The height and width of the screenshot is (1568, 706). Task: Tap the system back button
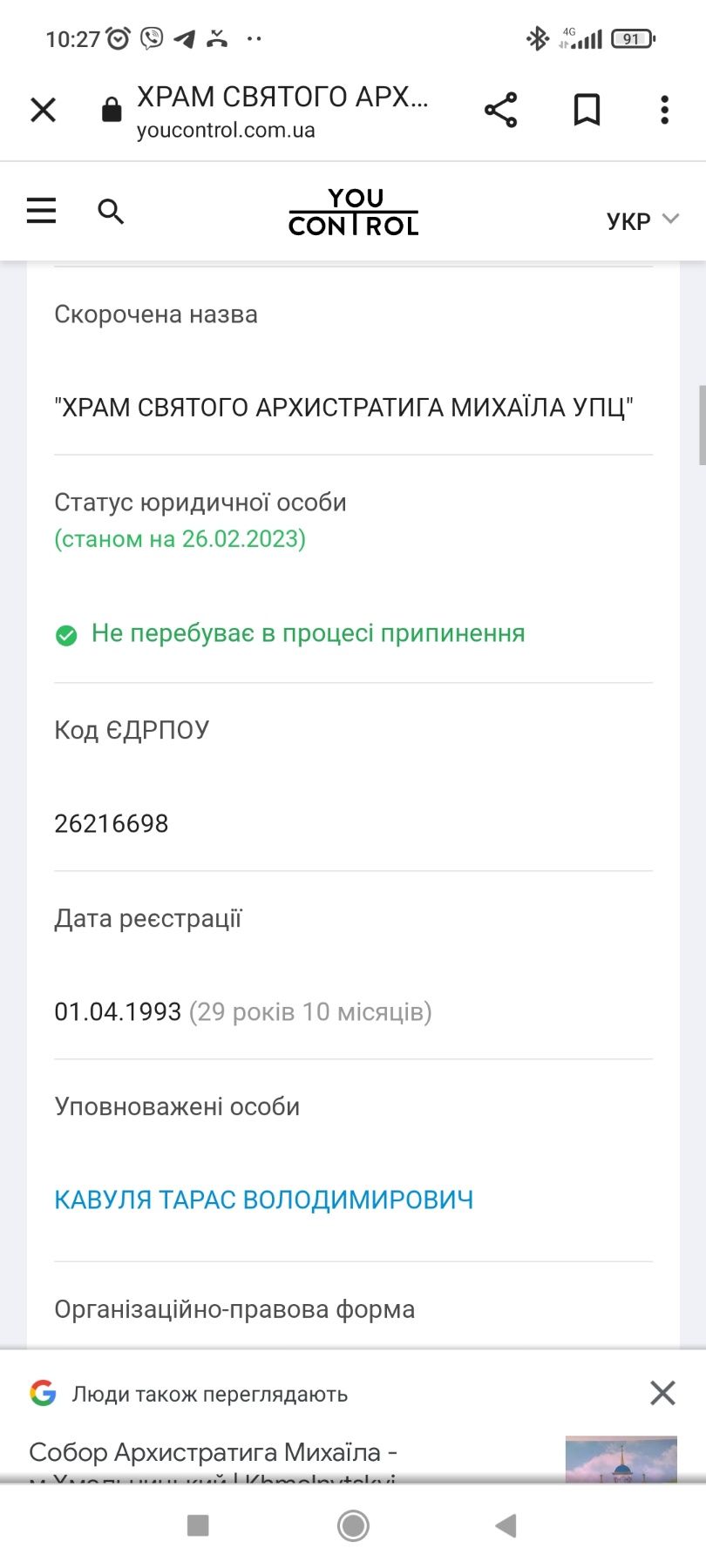(506, 1525)
